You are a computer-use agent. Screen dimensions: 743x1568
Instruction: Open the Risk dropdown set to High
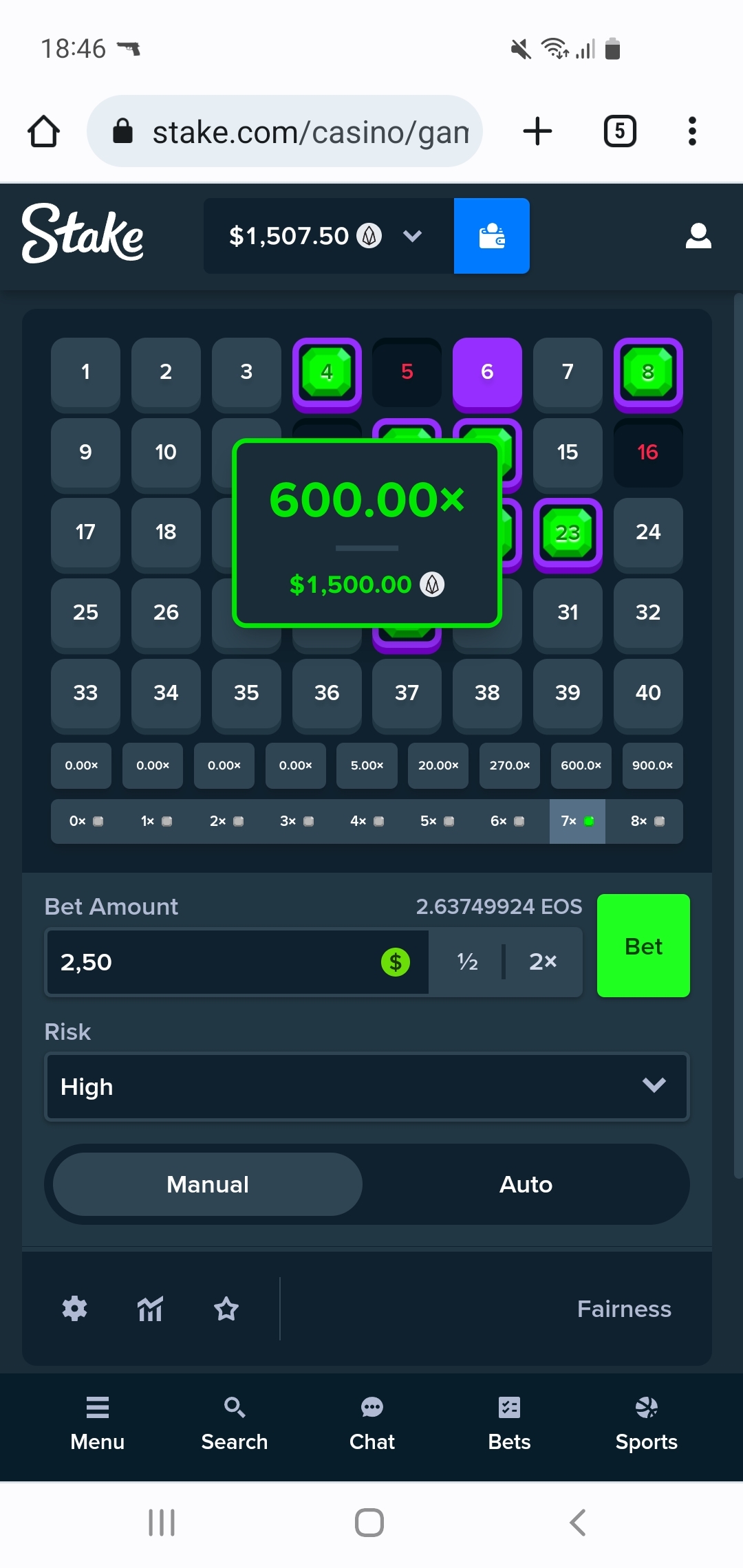tap(367, 1087)
